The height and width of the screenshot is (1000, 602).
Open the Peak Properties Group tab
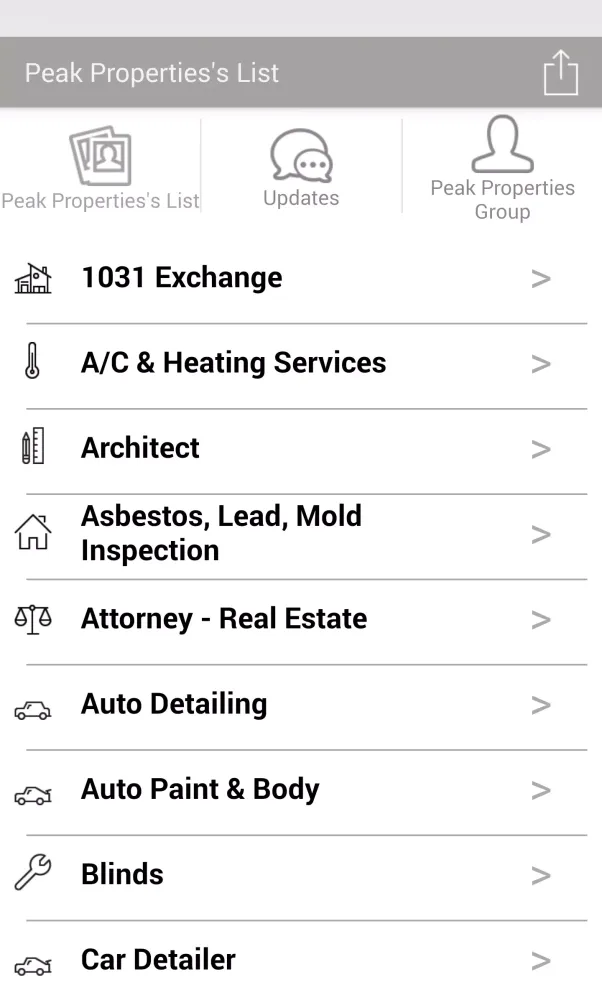click(502, 168)
